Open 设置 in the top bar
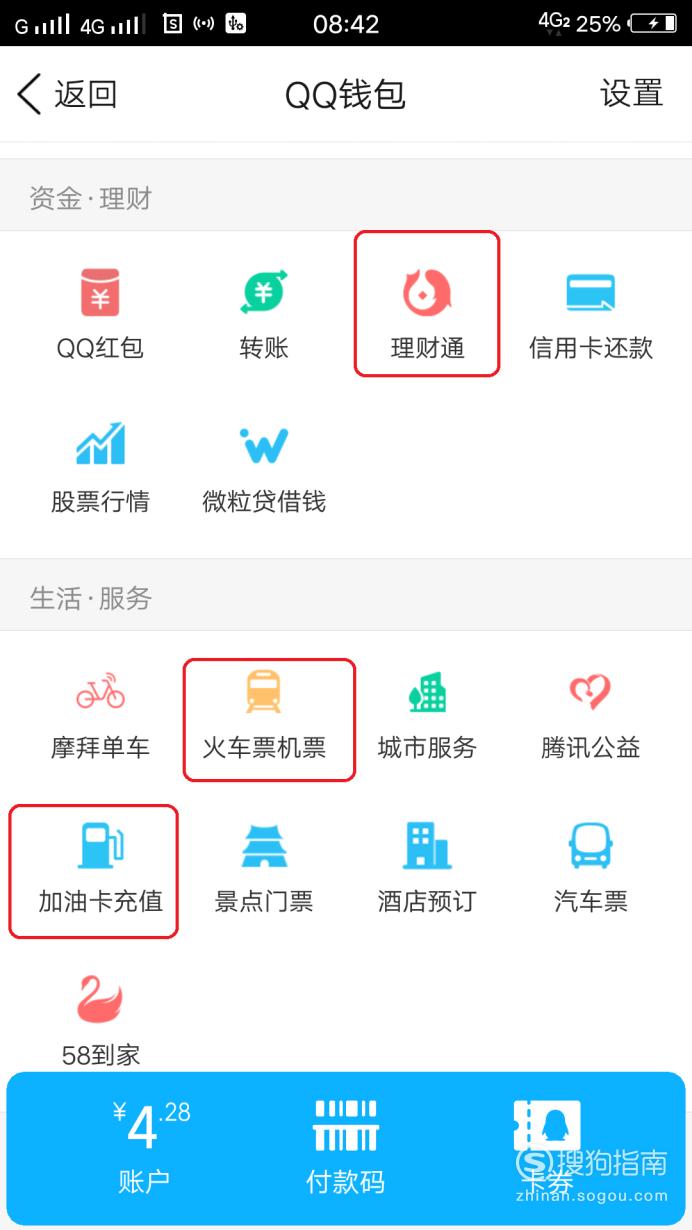This screenshot has height=1230, width=692. tap(631, 94)
